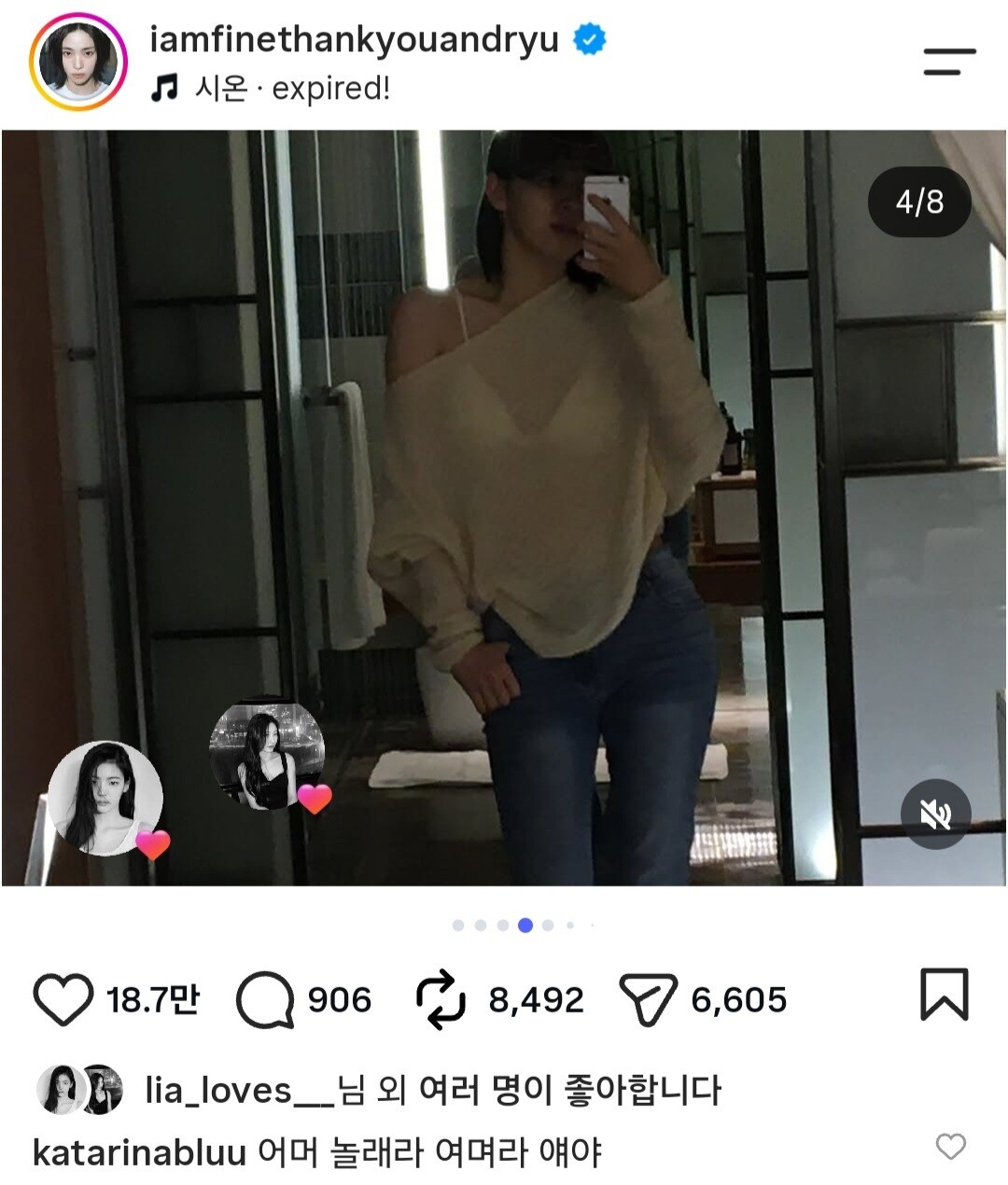Tap the post photo in the carousel

(x=504, y=508)
